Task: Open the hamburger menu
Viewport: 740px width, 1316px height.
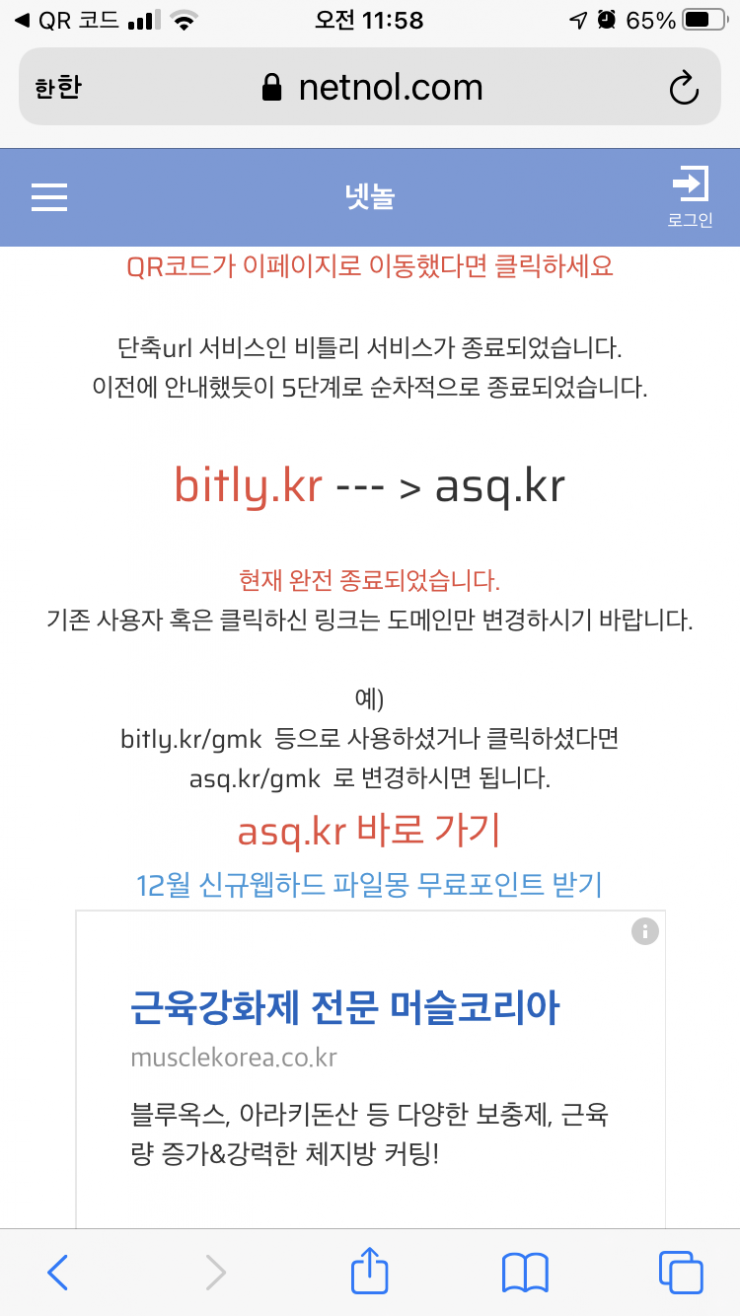Action: point(49,196)
